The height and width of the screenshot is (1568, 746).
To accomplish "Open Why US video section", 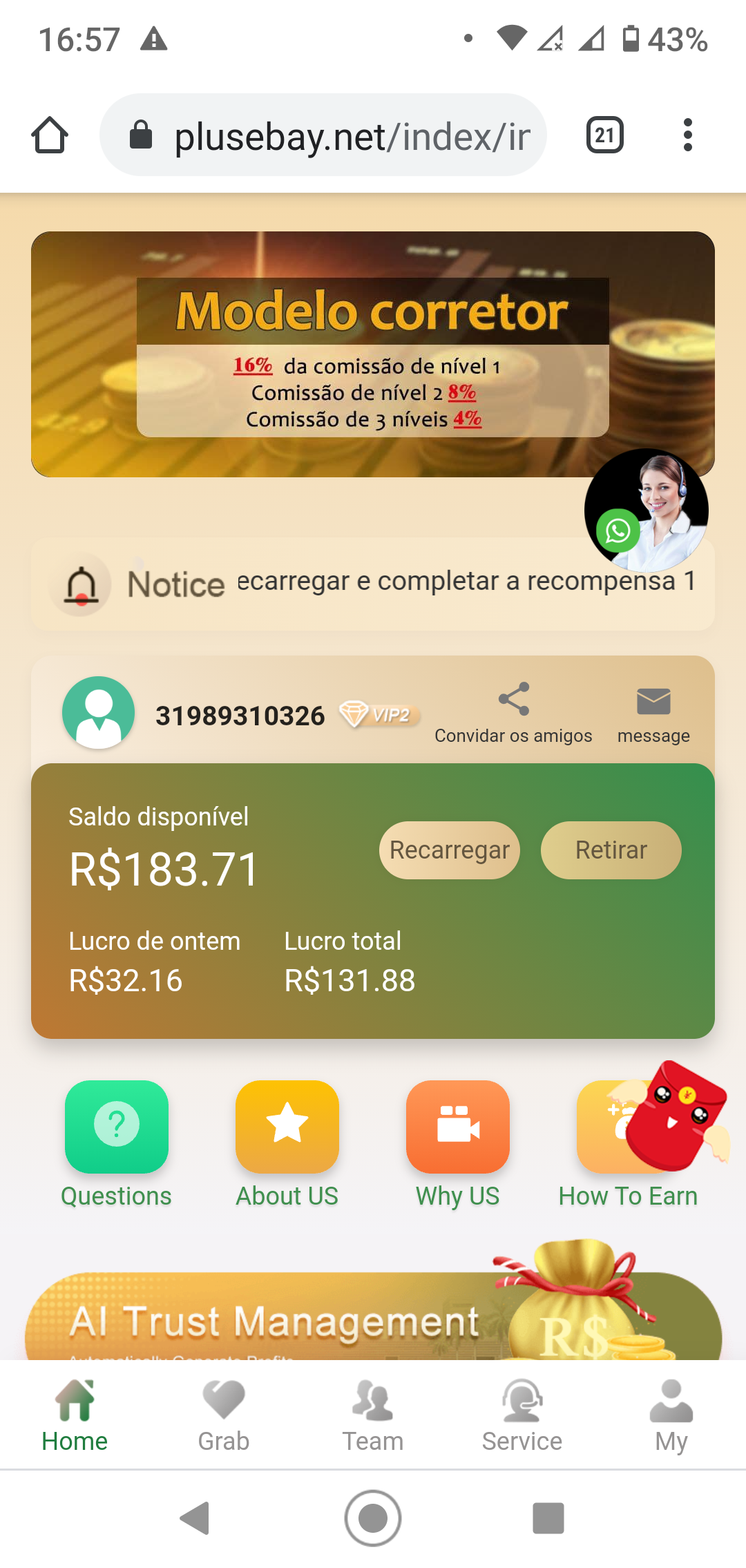I will coord(457,1127).
